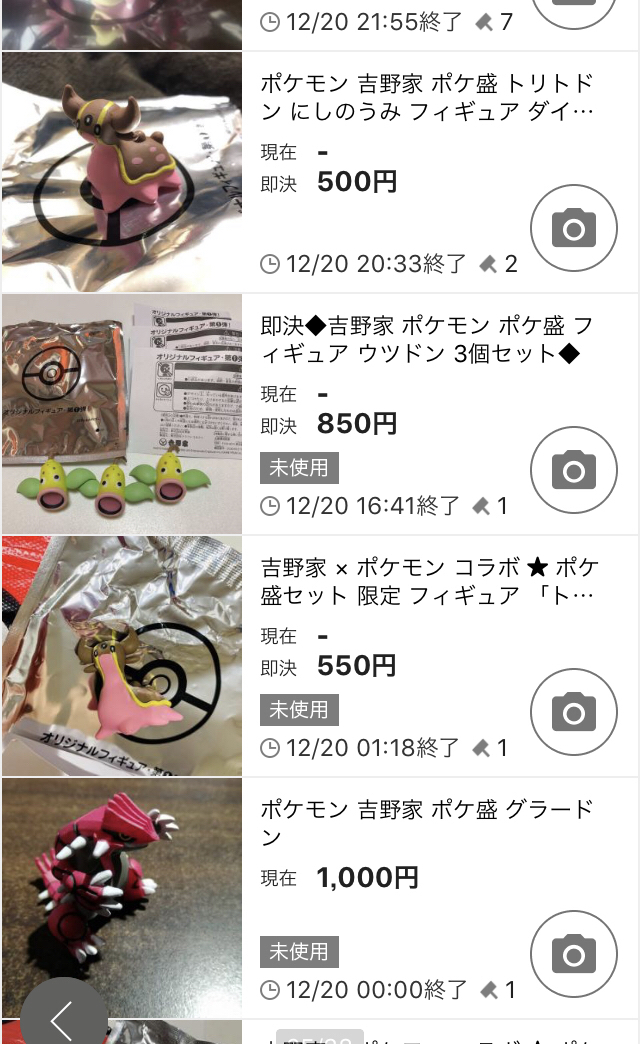Screen dimensions: 640x1044
Task: Tap camera icon on the 21:55終了 listing
Action: tap(573, 10)
